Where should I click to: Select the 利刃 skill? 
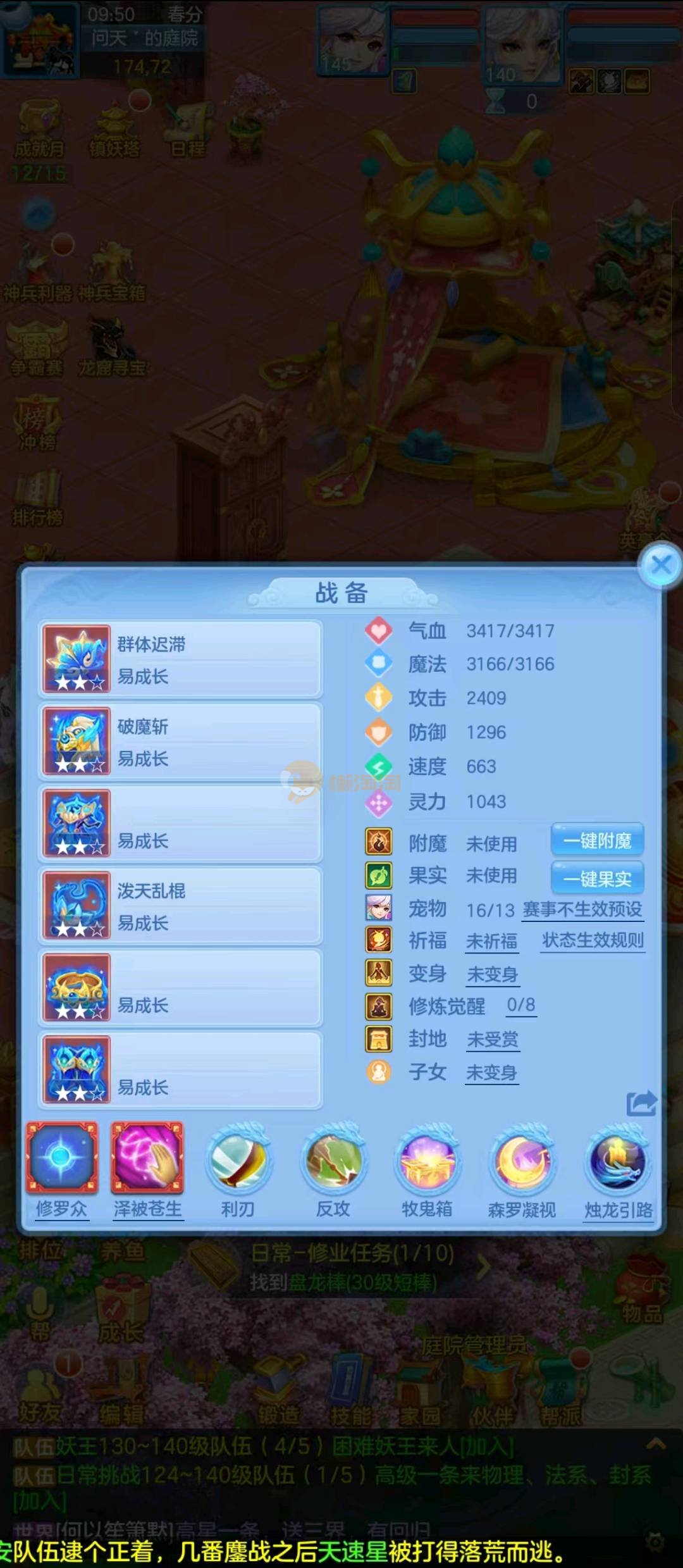click(238, 1163)
